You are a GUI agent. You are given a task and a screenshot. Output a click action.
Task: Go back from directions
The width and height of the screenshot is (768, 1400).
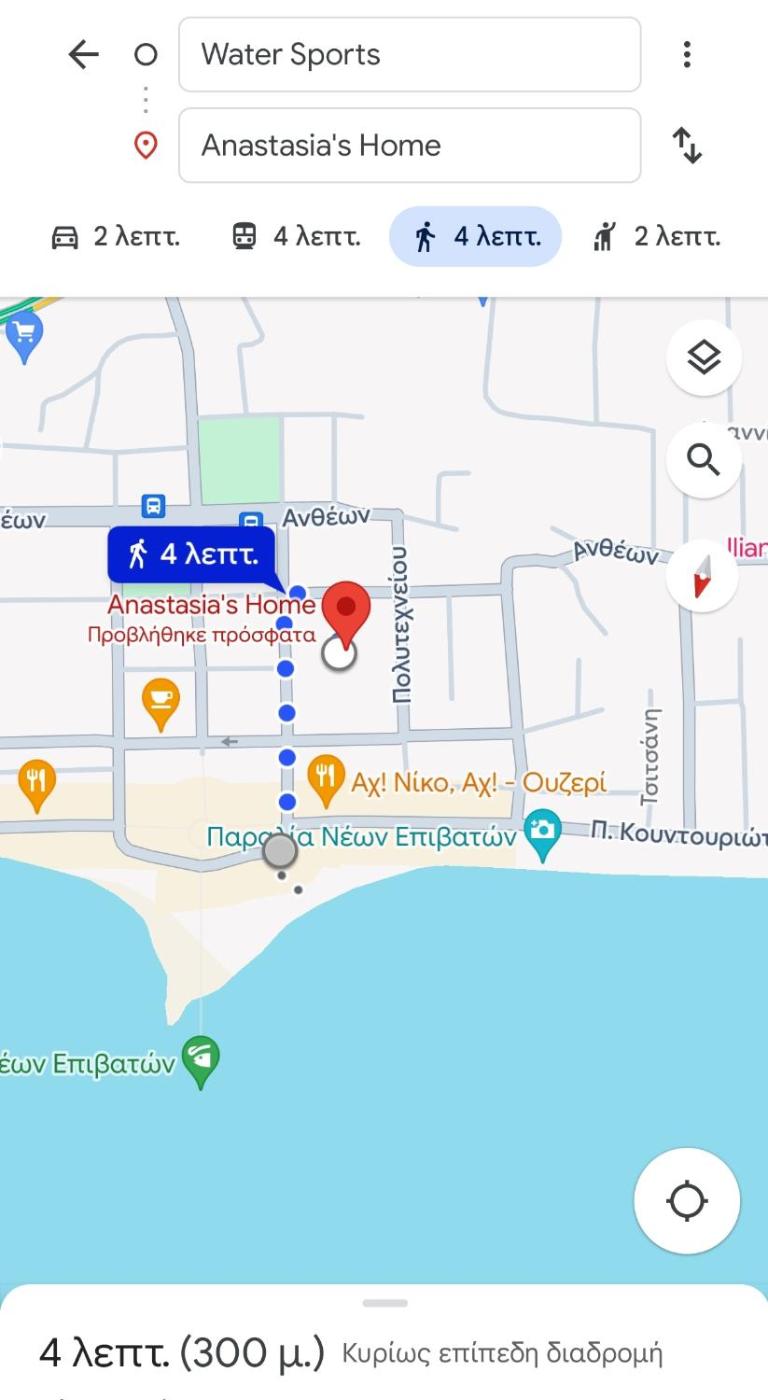84,55
